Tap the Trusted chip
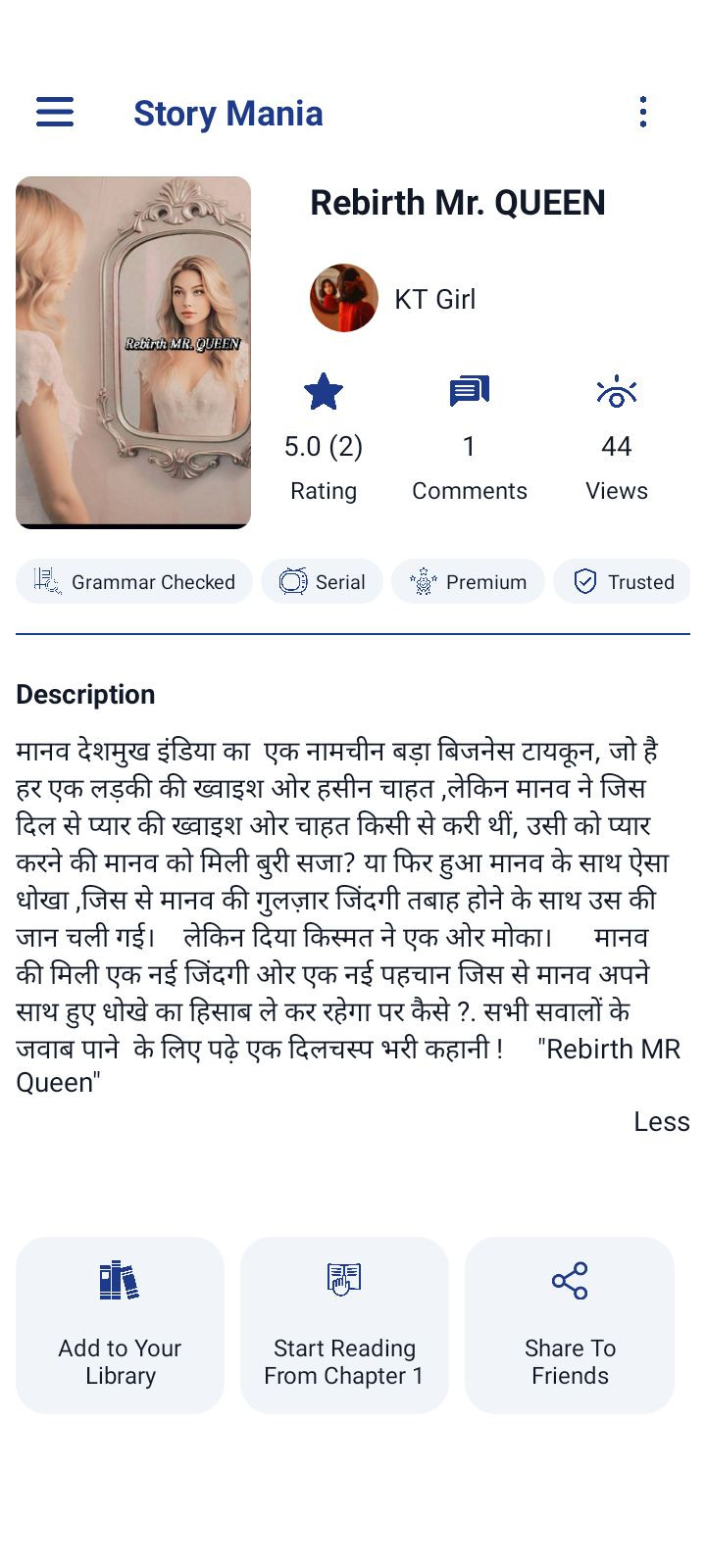706x1568 pixels. pyautogui.click(x=624, y=581)
